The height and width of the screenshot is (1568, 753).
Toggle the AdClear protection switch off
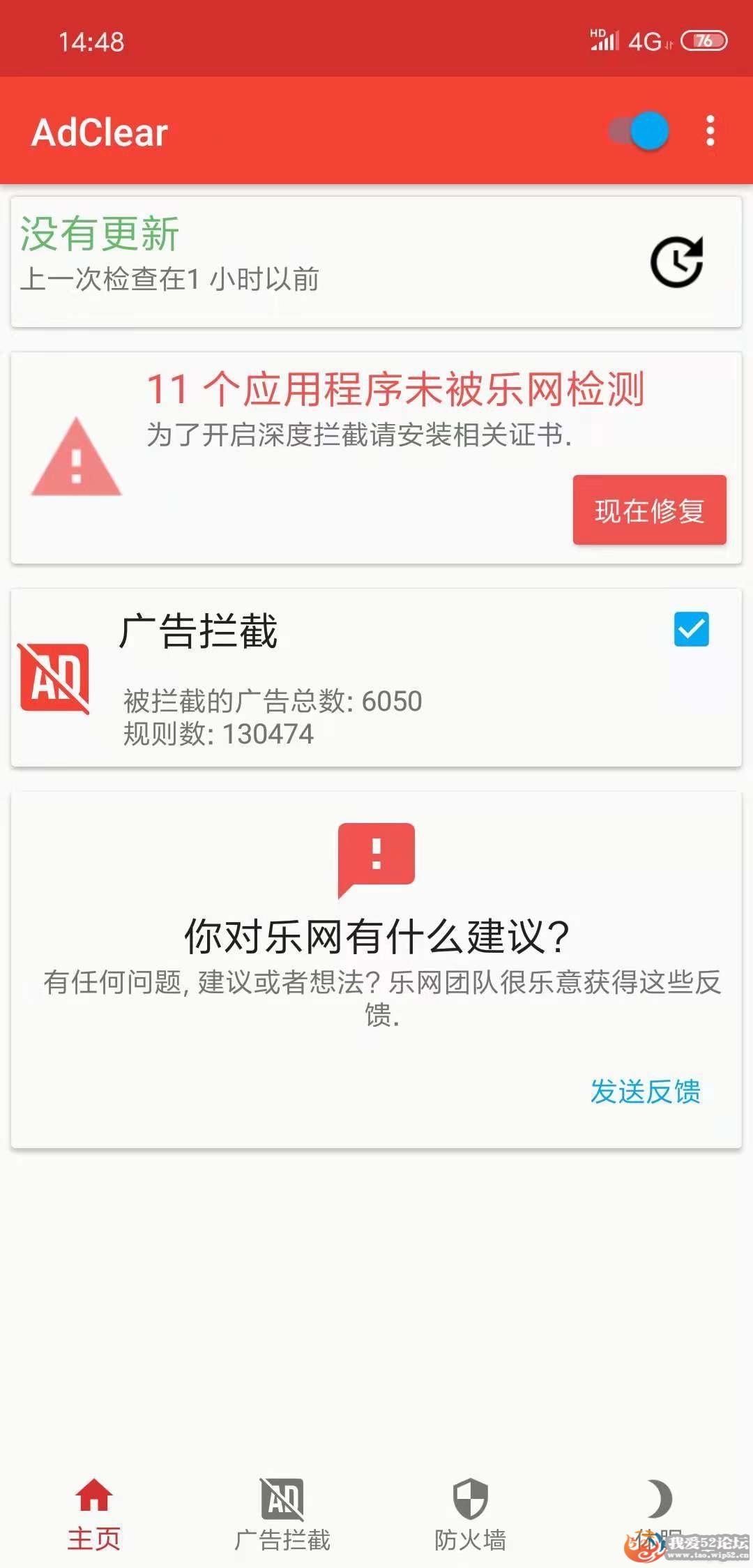click(x=639, y=131)
